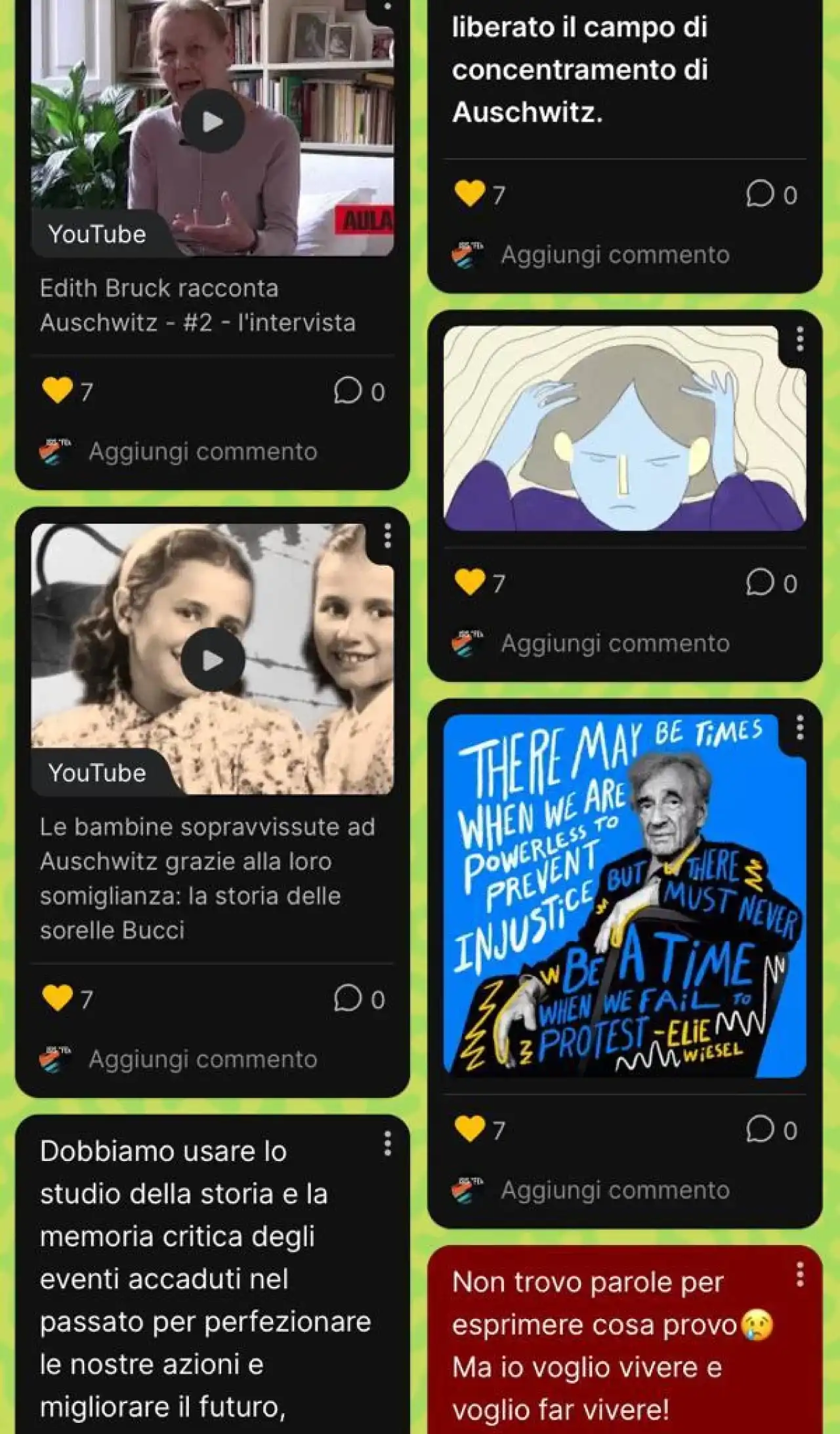This screenshot has height=1434, width=840.
Task: Add a comment under the sorelle Bucci post
Action: tap(203, 1059)
